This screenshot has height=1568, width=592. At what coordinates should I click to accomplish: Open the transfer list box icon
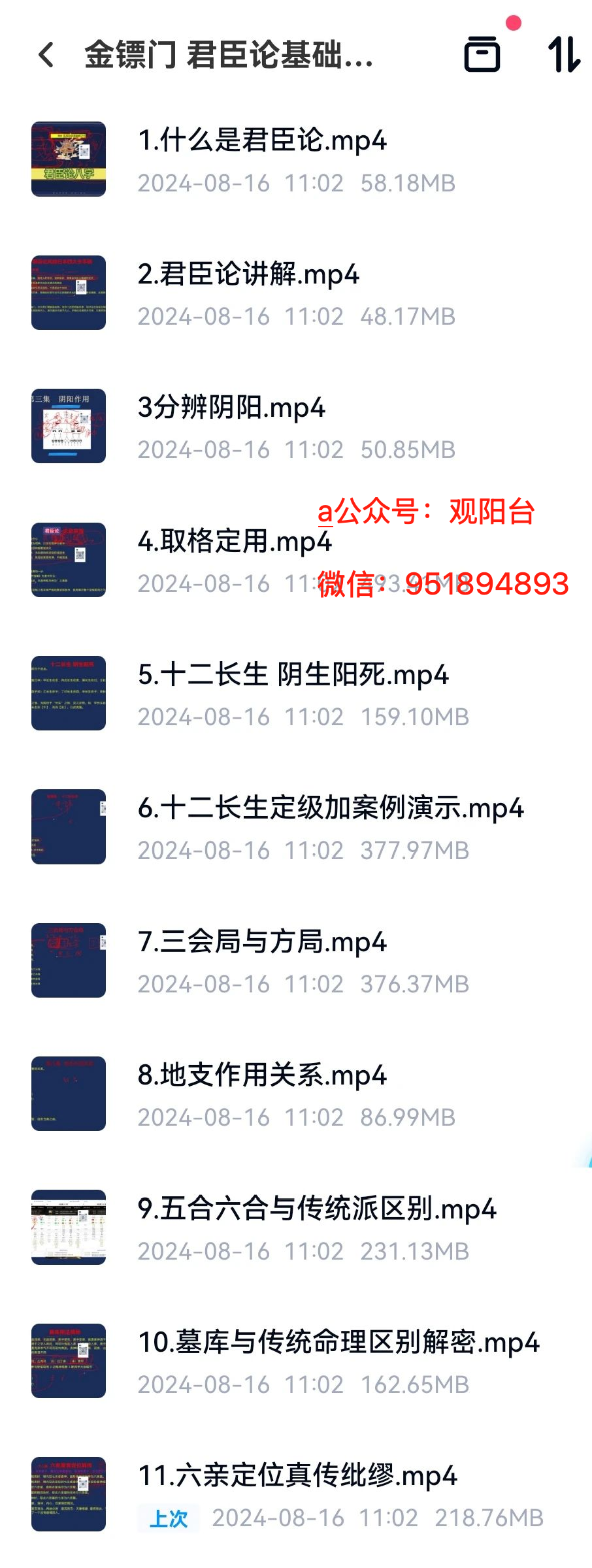click(482, 54)
